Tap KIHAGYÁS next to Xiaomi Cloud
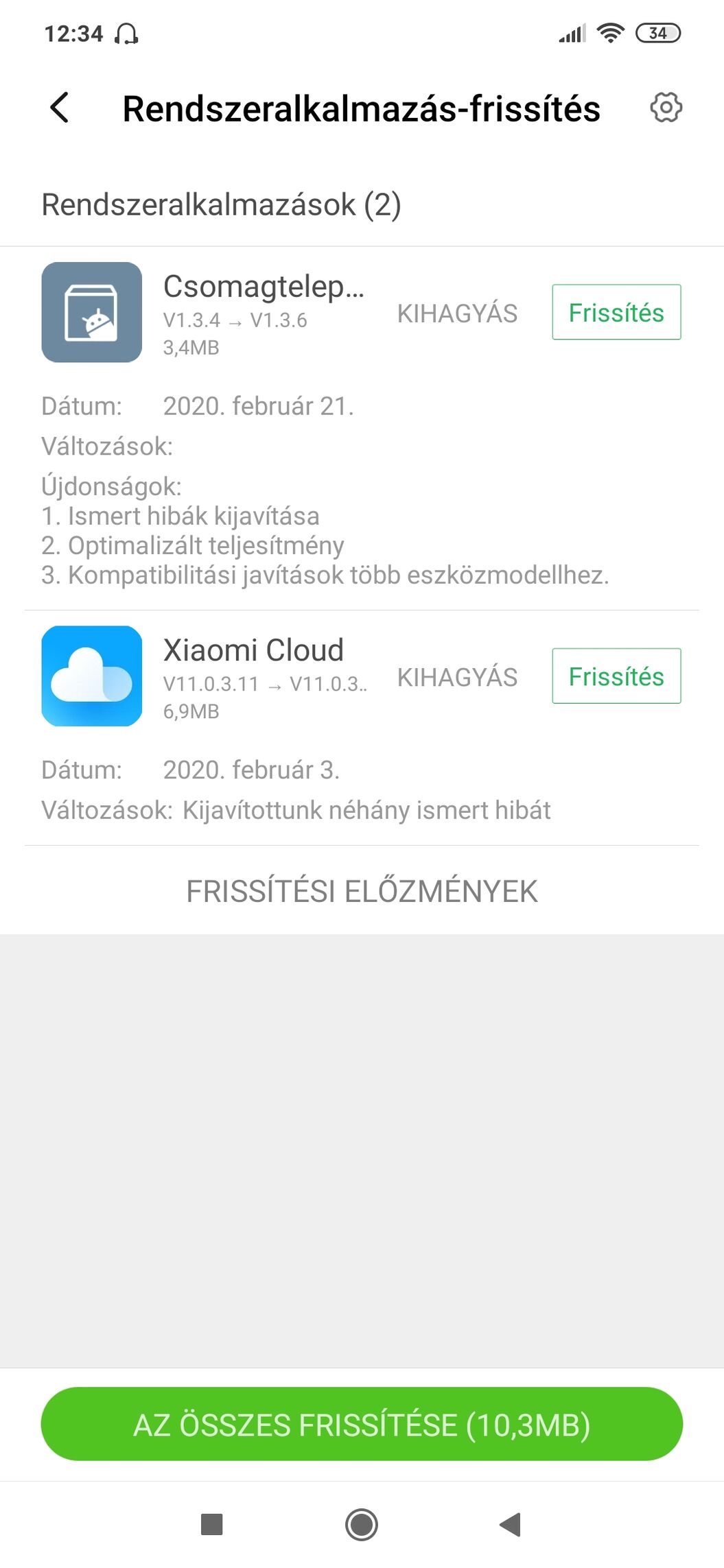 coord(457,677)
